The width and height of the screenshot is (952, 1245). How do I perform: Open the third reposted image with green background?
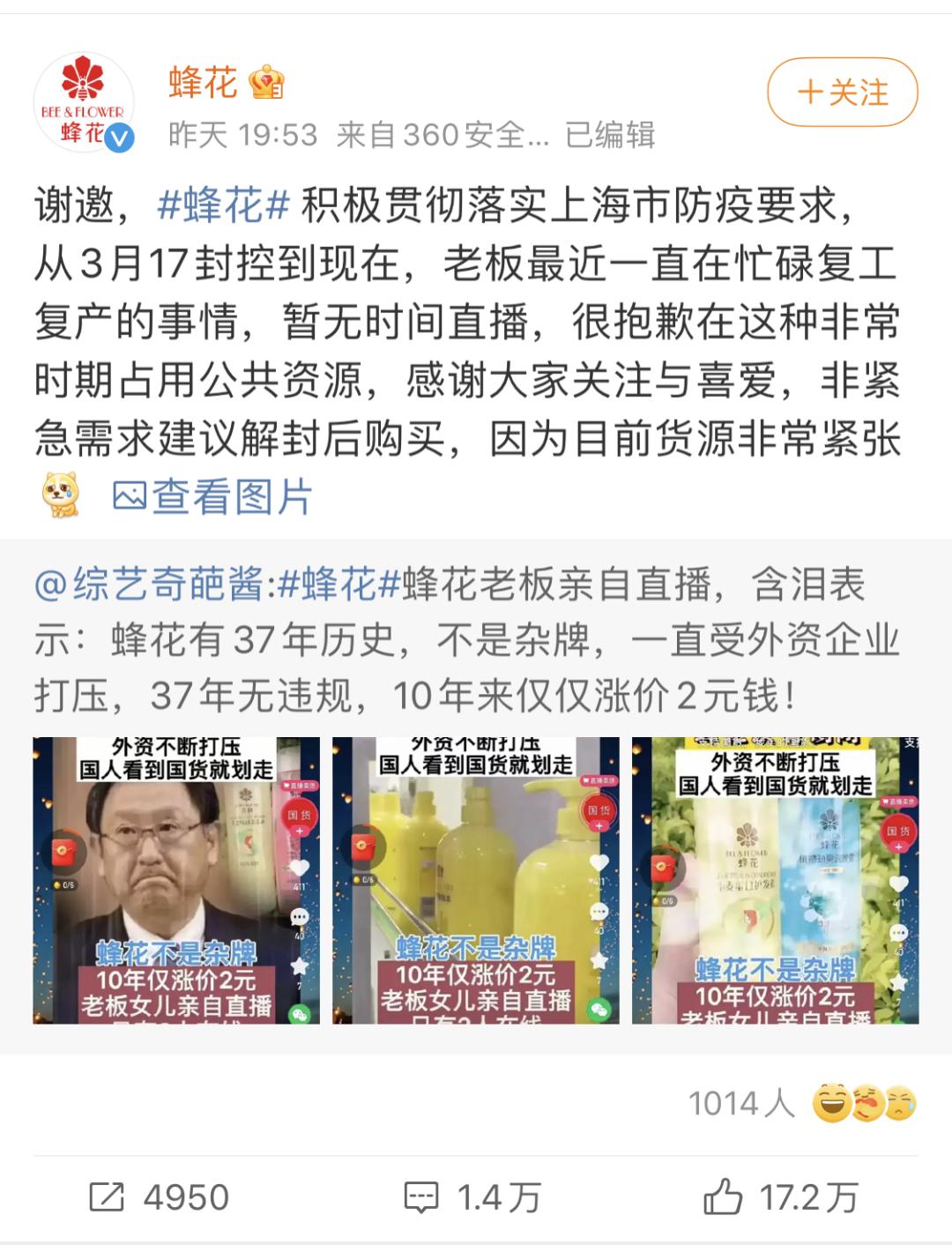tap(775, 880)
